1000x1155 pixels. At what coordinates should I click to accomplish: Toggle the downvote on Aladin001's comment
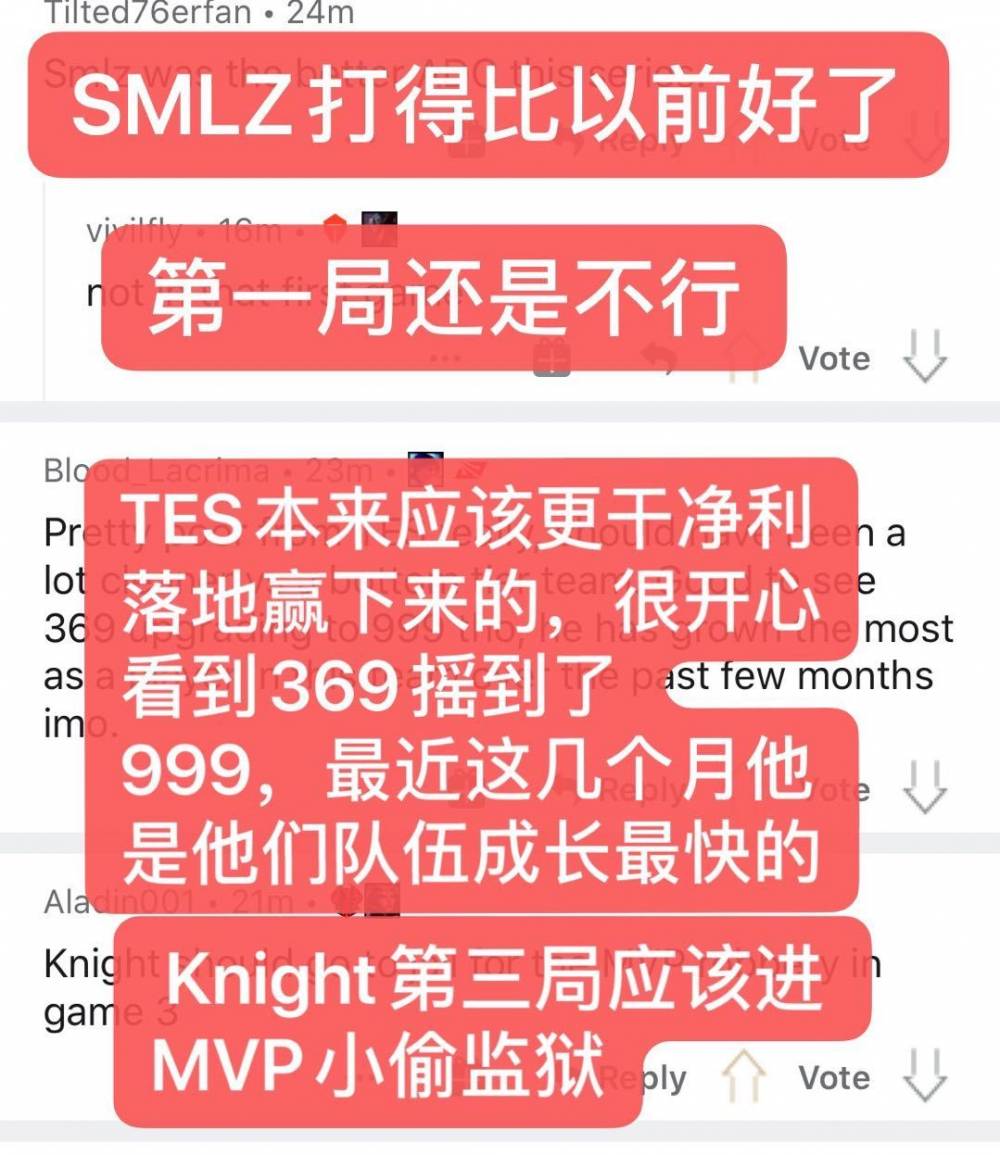(925, 1078)
